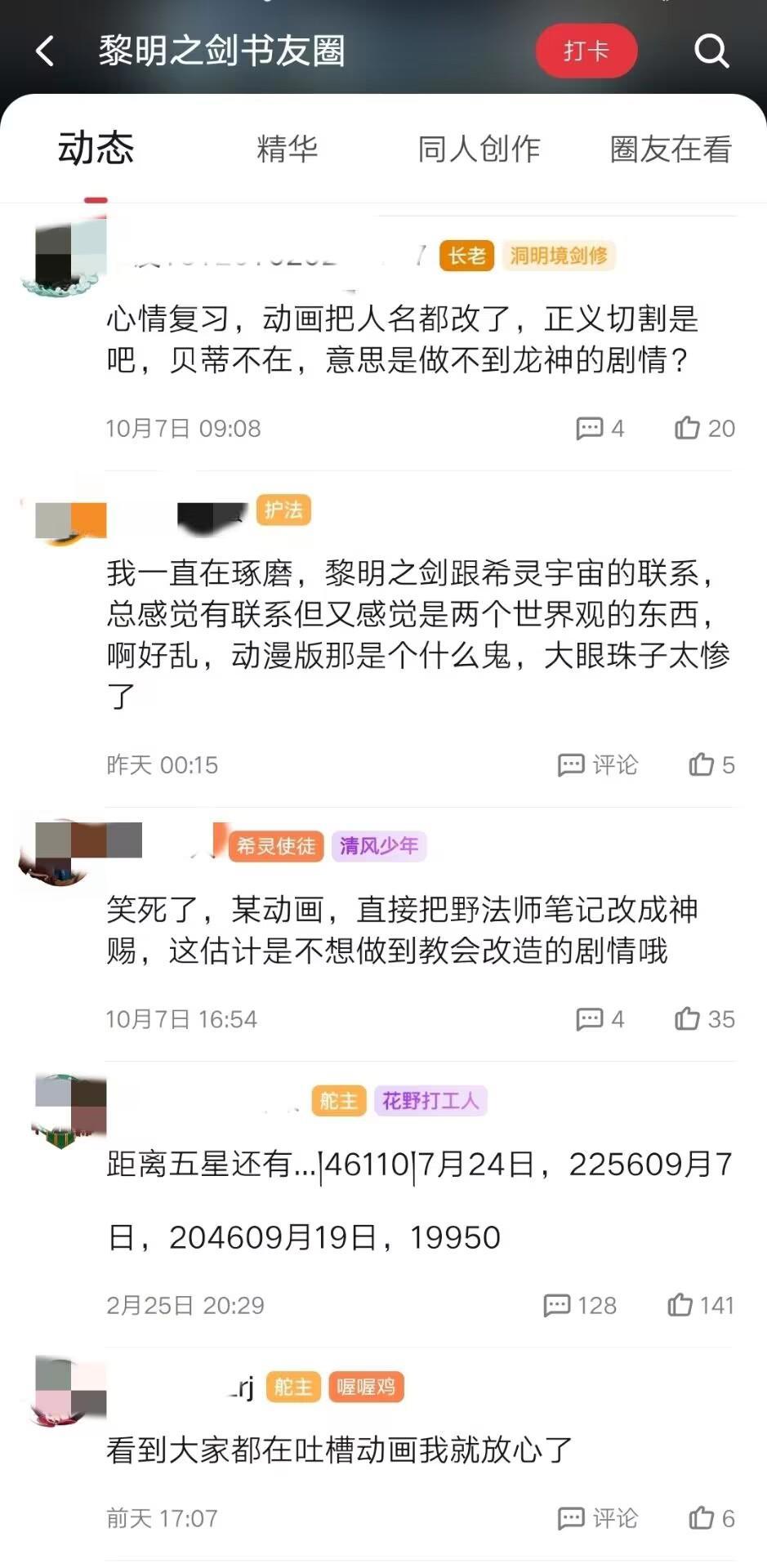The width and height of the screenshot is (767, 1568).
Task: Switch to the 同人创作 tab
Action: 479,149
